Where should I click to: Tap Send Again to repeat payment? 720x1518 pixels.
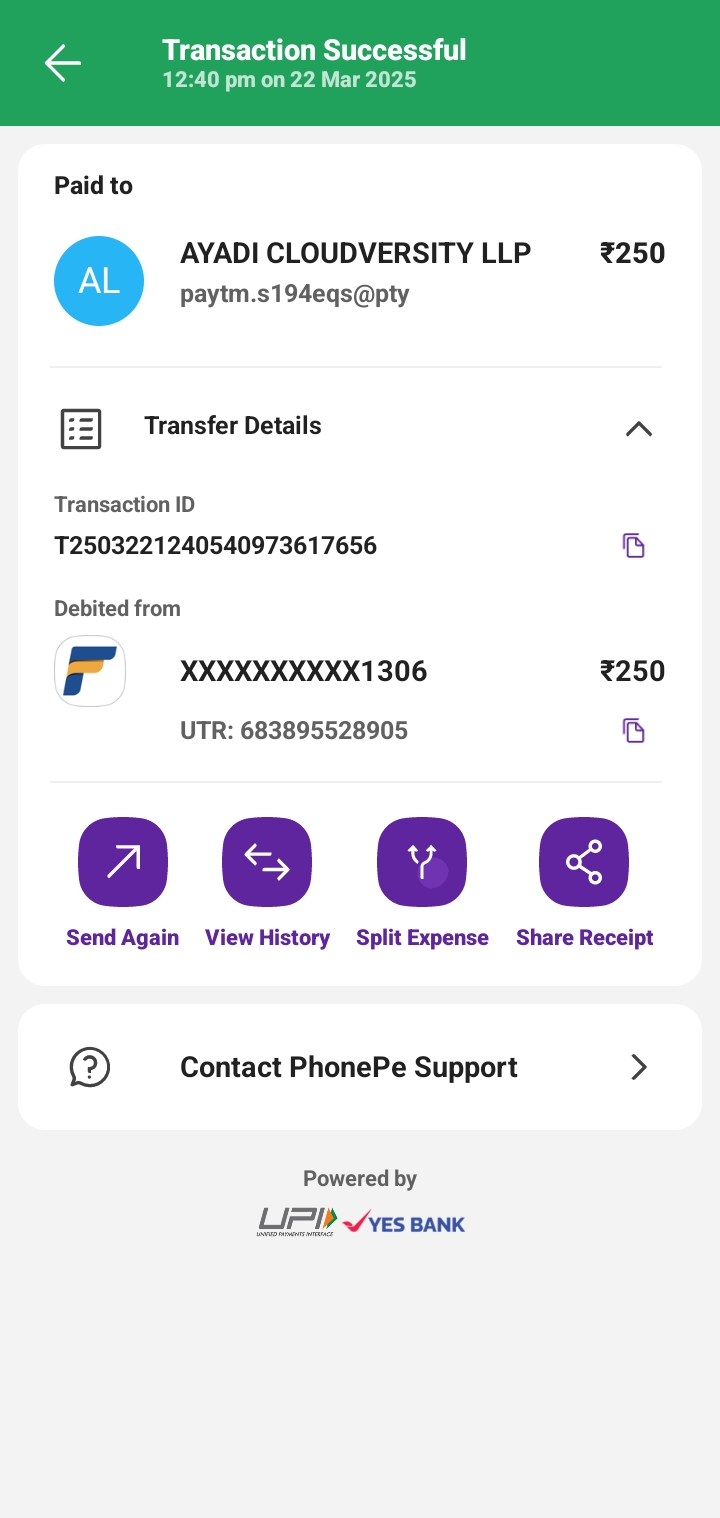click(x=123, y=862)
